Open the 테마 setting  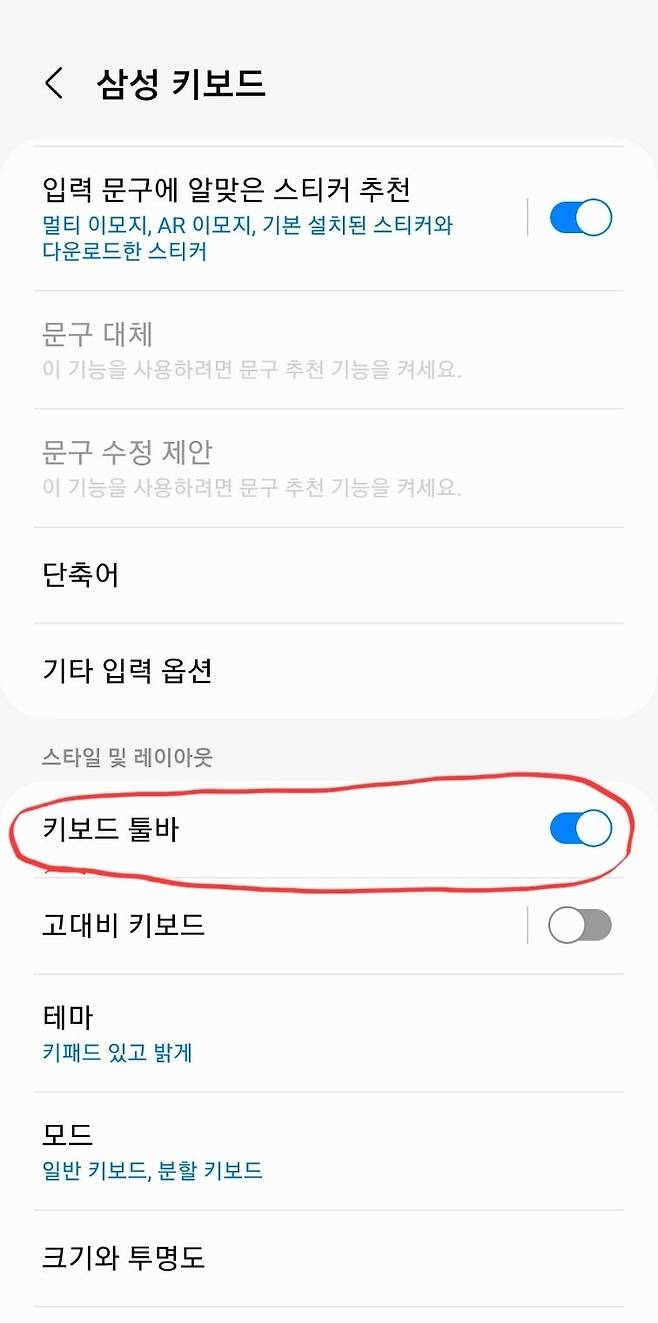pos(300,1033)
